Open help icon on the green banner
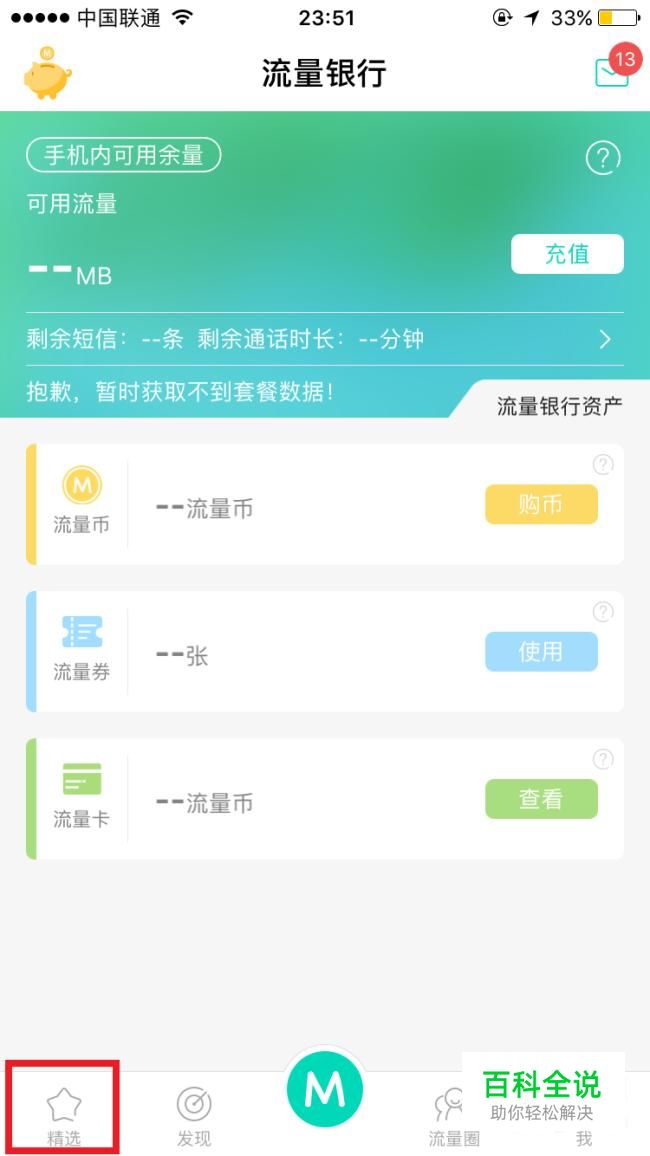The width and height of the screenshot is (650, 1156). click(x=603, y=158)
